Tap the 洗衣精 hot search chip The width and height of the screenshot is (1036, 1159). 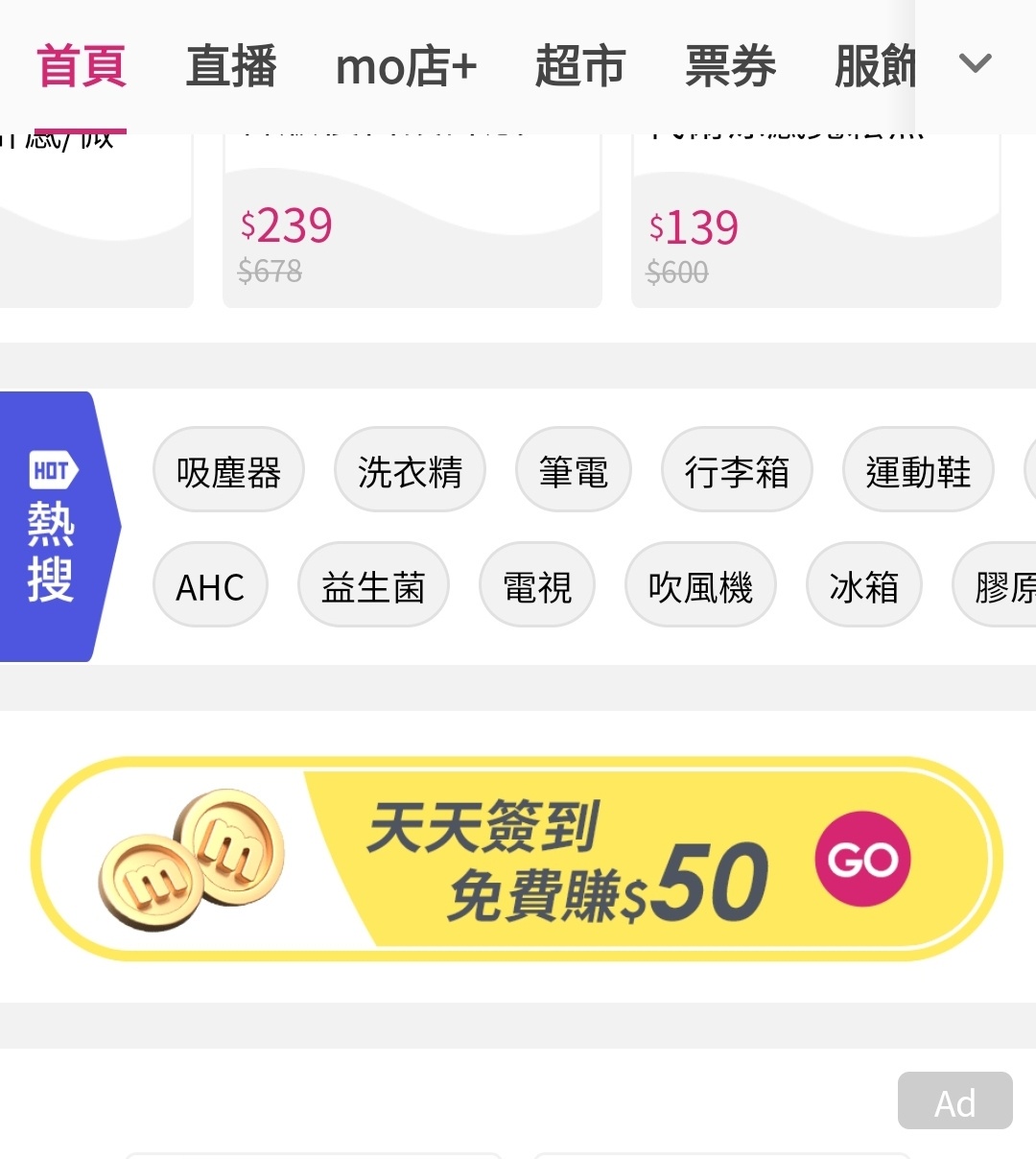(410, 471)
